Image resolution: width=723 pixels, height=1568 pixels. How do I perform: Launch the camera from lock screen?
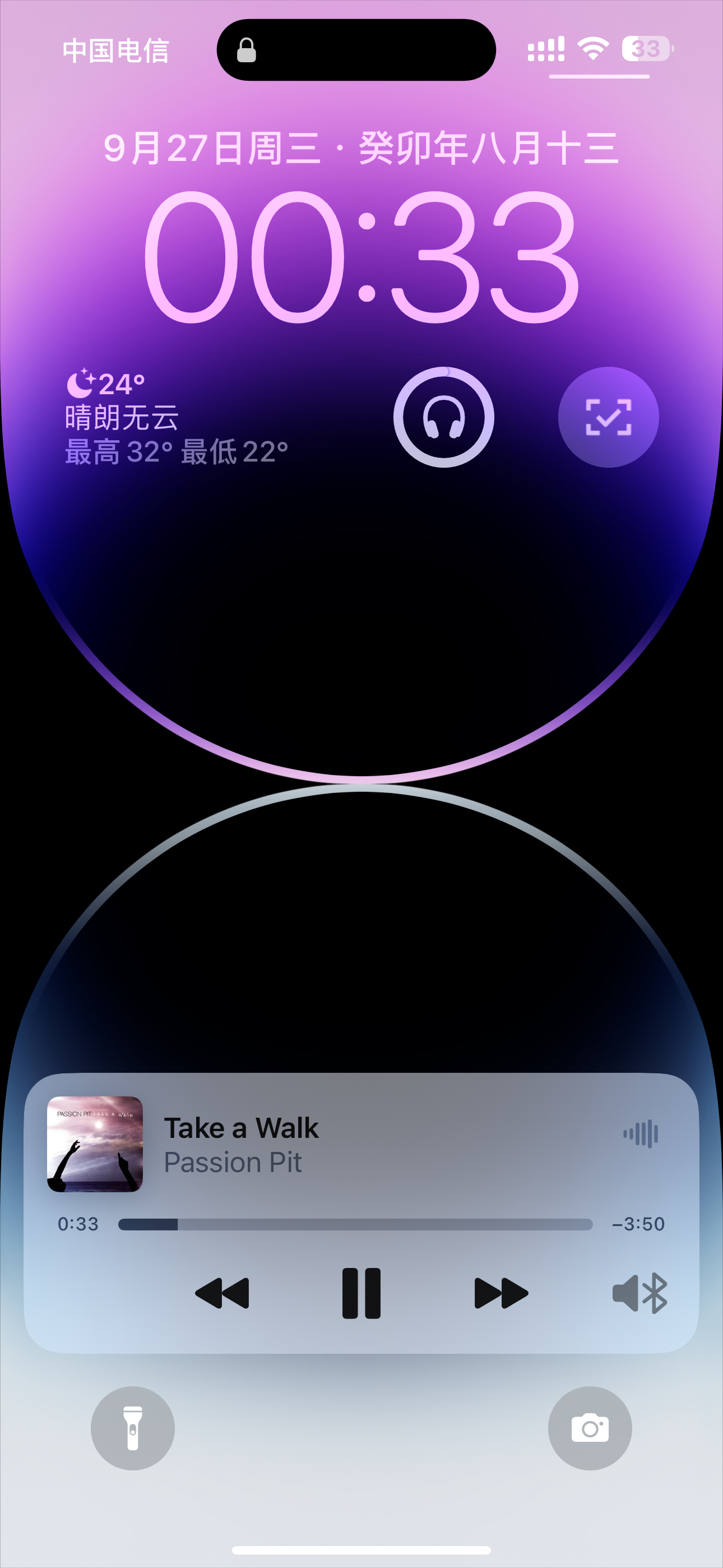(590, 1428)
